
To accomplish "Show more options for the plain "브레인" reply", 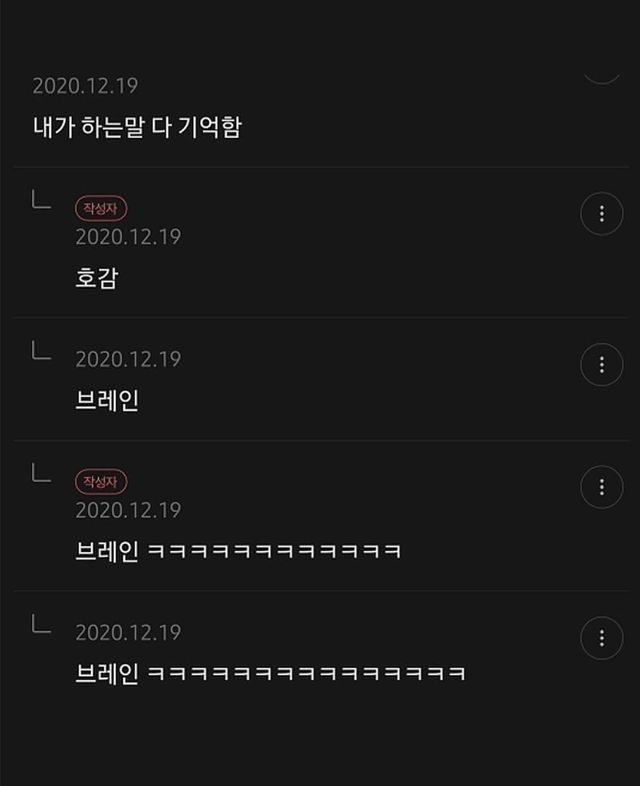I will pos(601,365).
